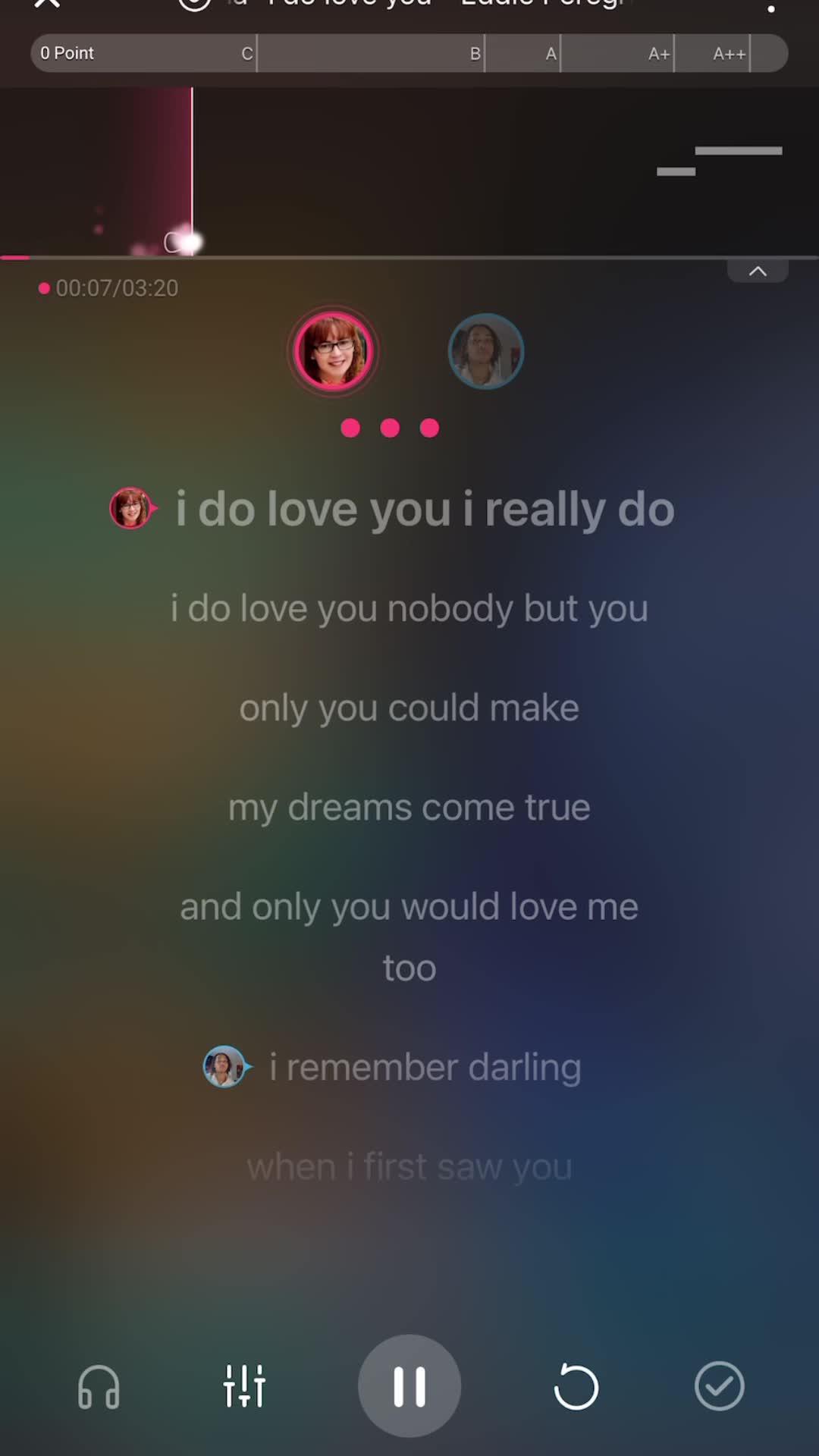Viewport: 819px width, 1456px height.
Task: Tap the second duet singer's avatar
Action: [x=485, y=352]
